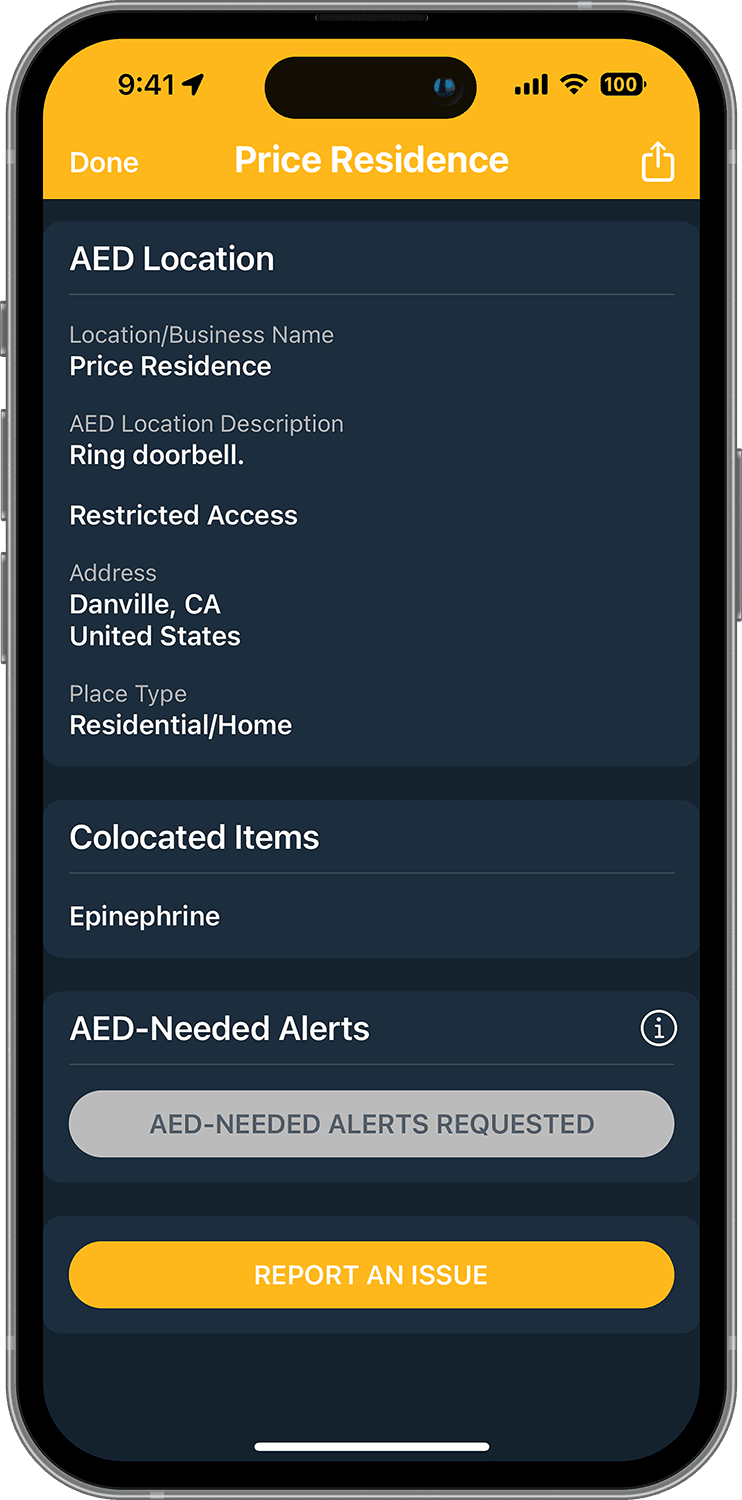Viewport: 742px width, 1500px height.
Task: Tap the AED-Needed Alerts Requested button
Action: 371,1124
